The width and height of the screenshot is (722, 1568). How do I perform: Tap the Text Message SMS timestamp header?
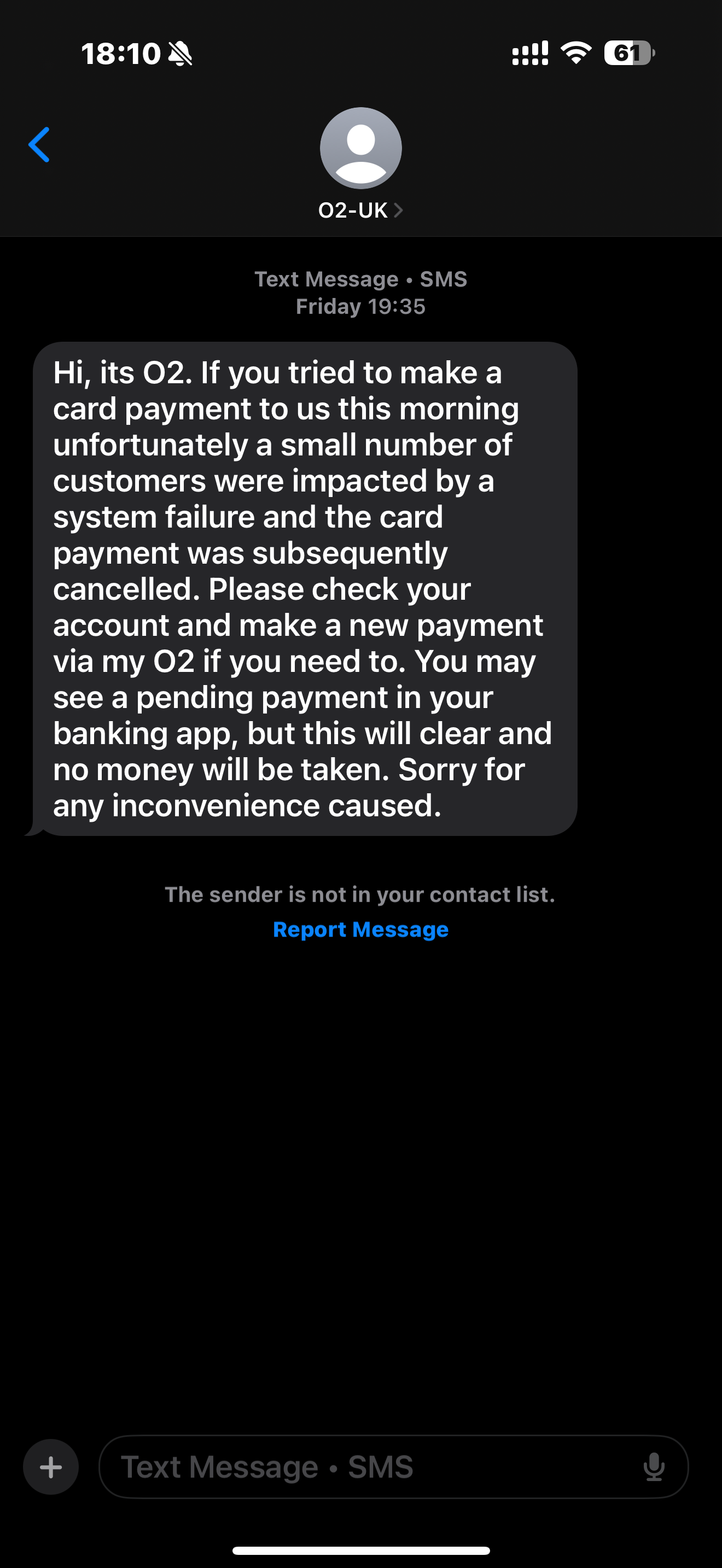(x=360, y=292)
